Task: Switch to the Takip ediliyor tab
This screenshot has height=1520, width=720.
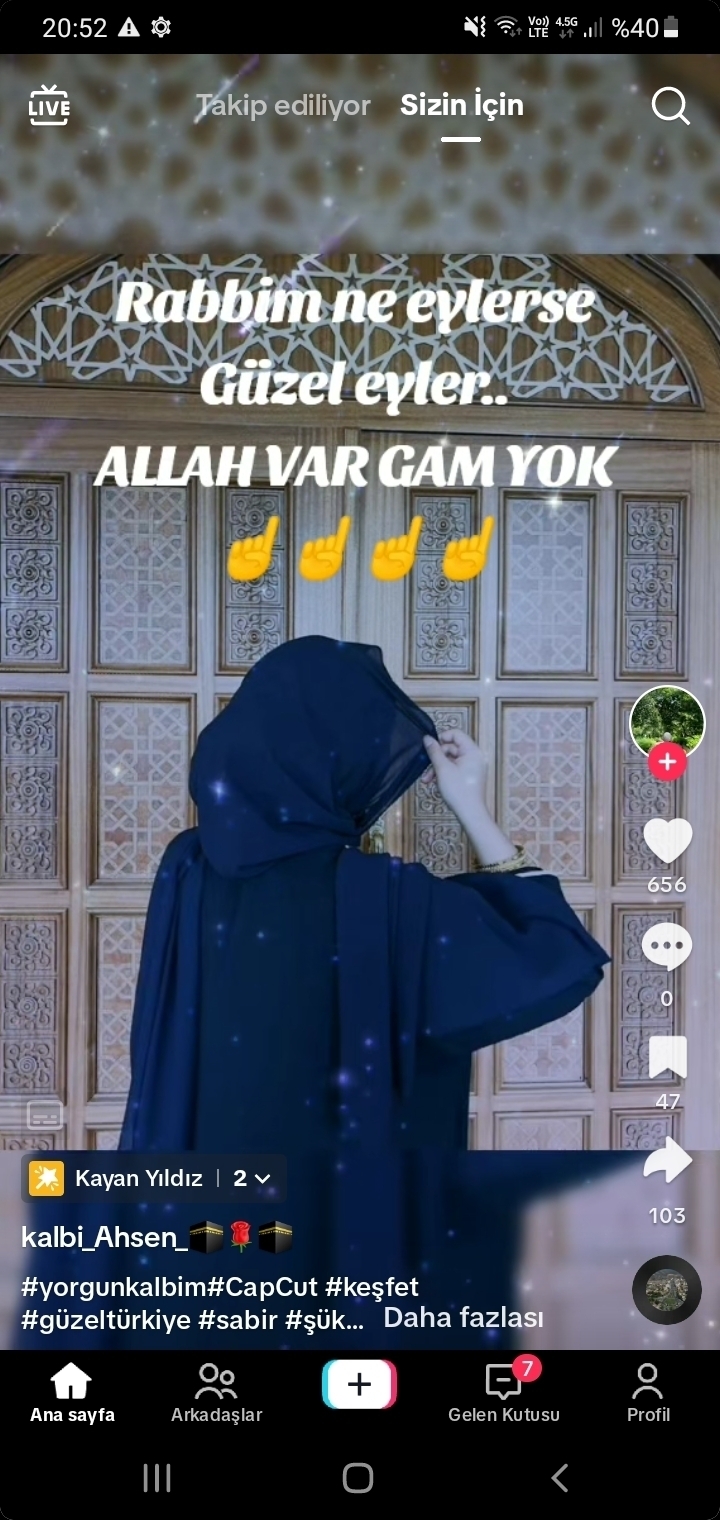Action: click(x=283, y=105)
